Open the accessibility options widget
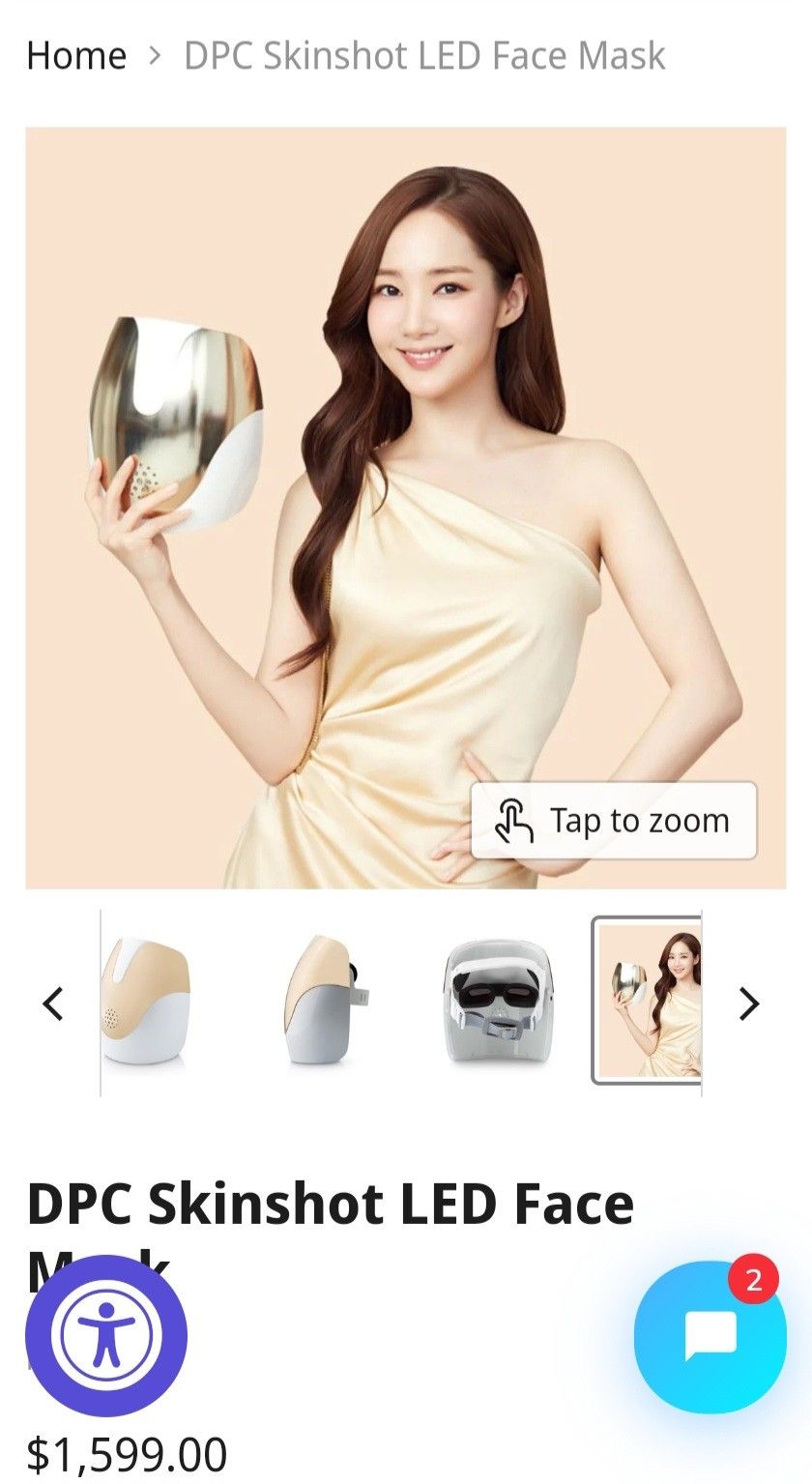Screen dimensions: 812x1484 106,1335
